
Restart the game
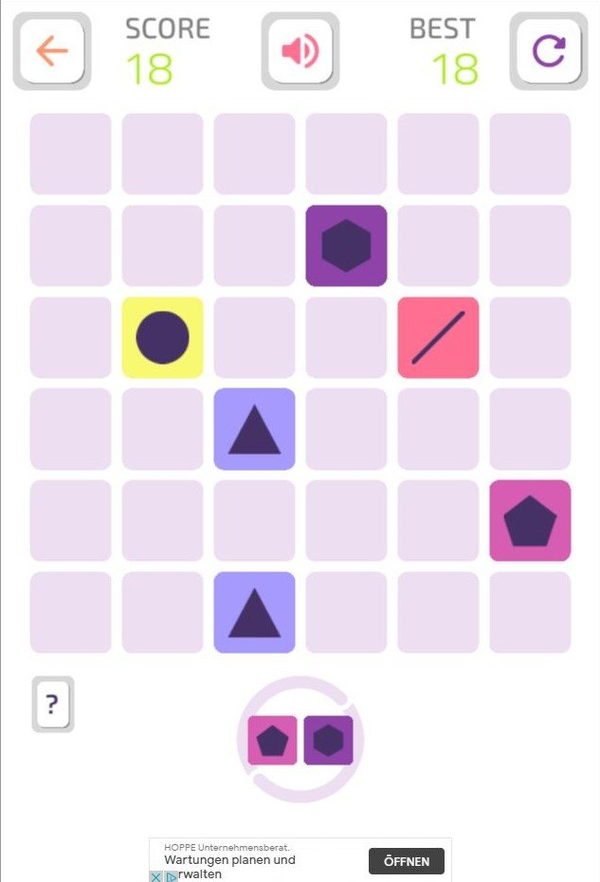point(548,51)
